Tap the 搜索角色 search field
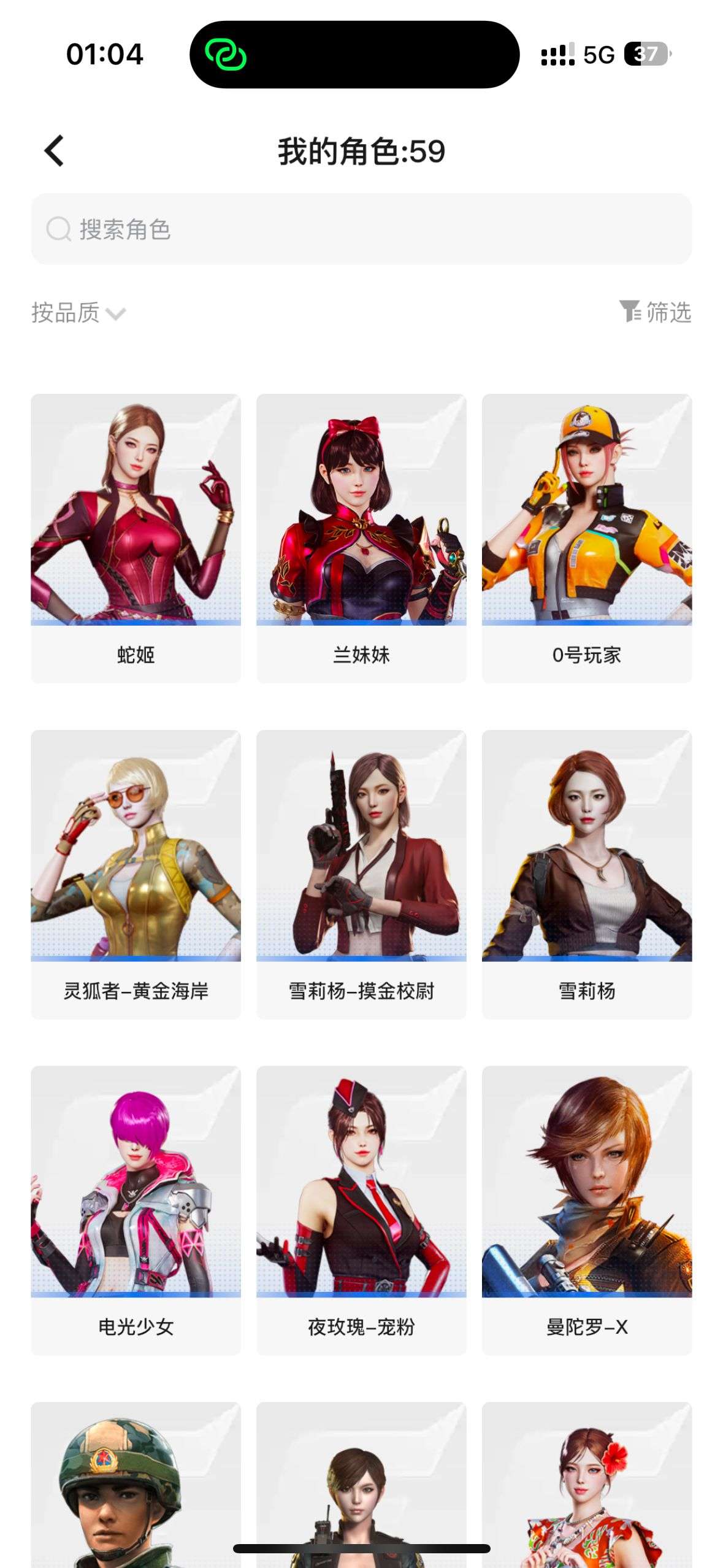 point(361,229)
